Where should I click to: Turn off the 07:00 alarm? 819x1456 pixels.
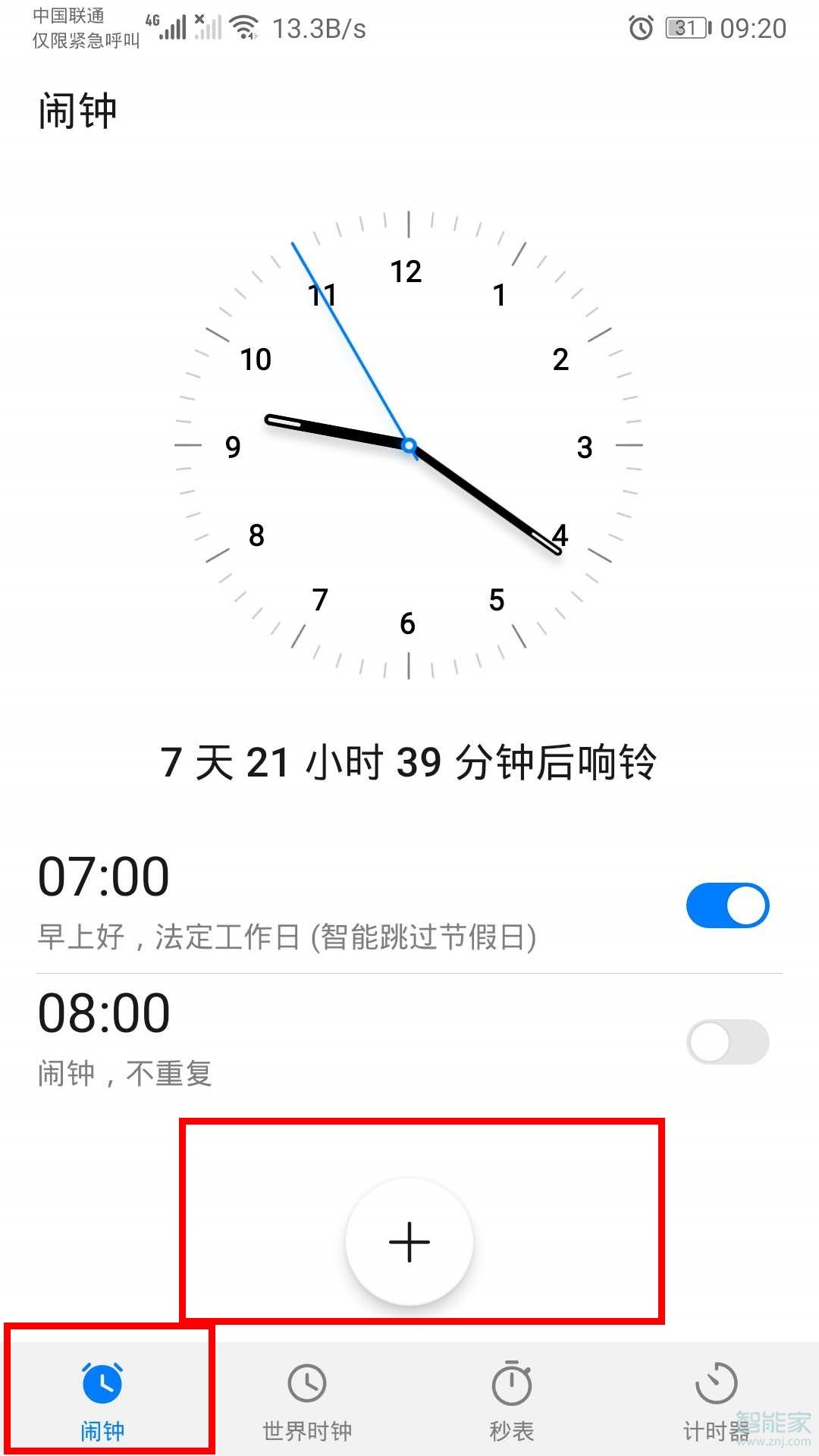pyautogui.click(x=727, y=905)
